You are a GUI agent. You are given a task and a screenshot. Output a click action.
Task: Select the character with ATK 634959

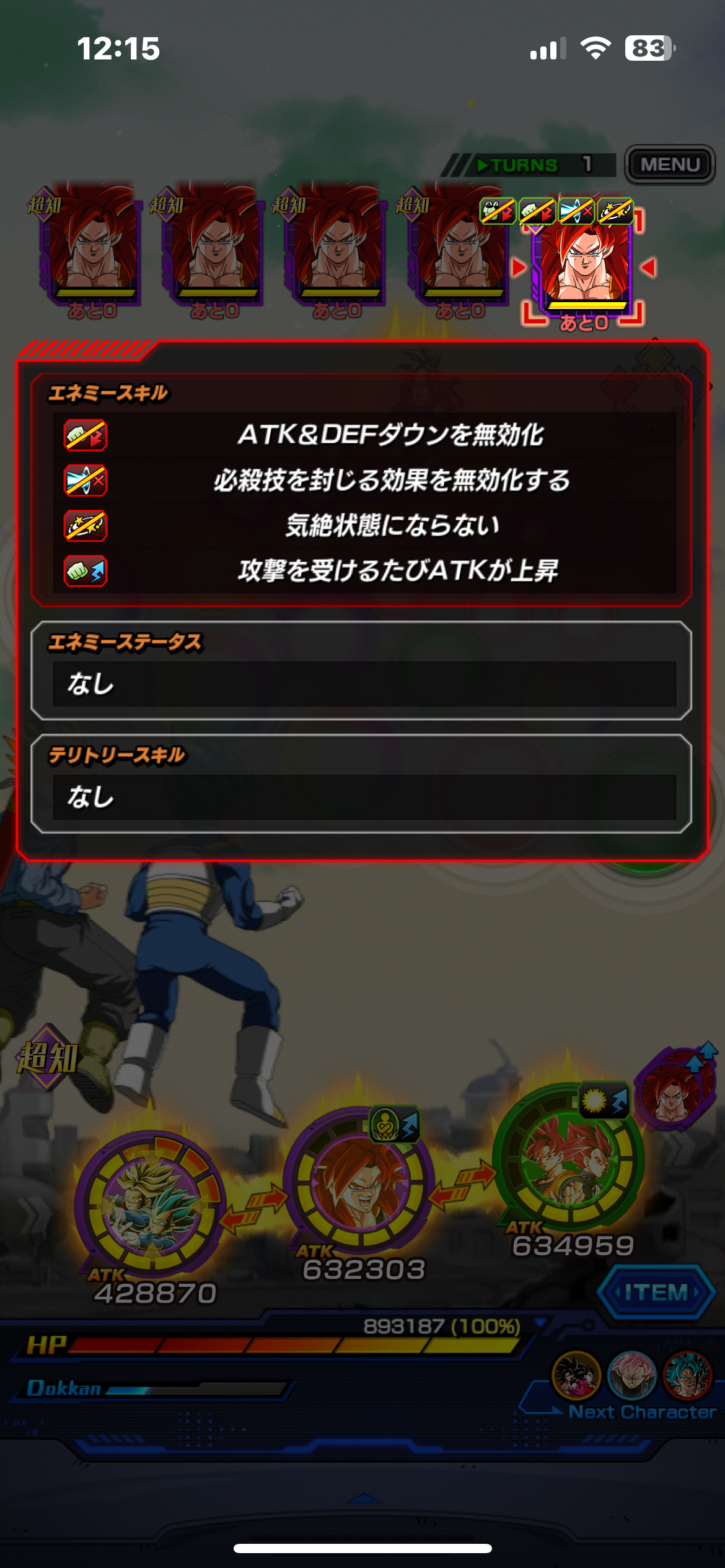click(x=568, y=1158)
